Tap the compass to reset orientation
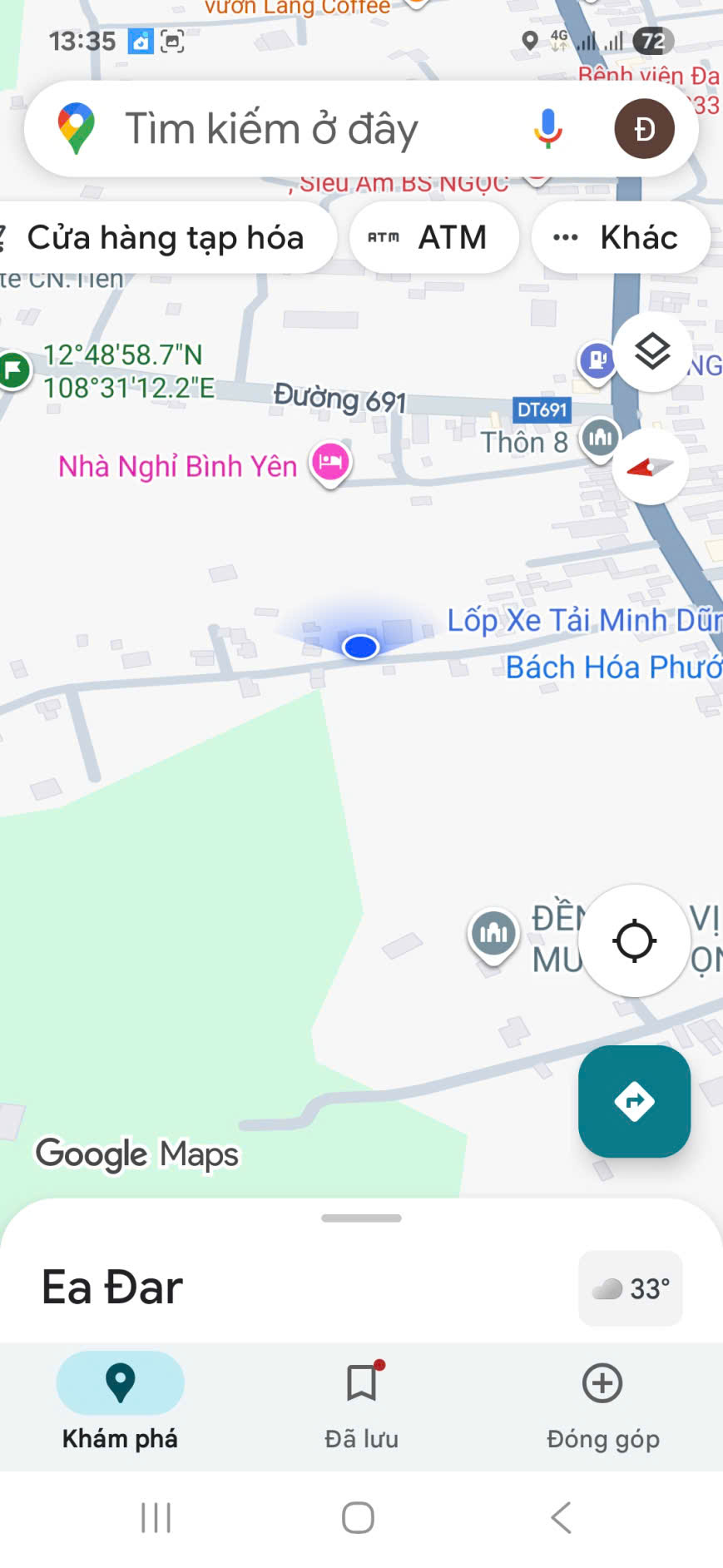Screen dimensions: 723x1568 click(650, 467)
